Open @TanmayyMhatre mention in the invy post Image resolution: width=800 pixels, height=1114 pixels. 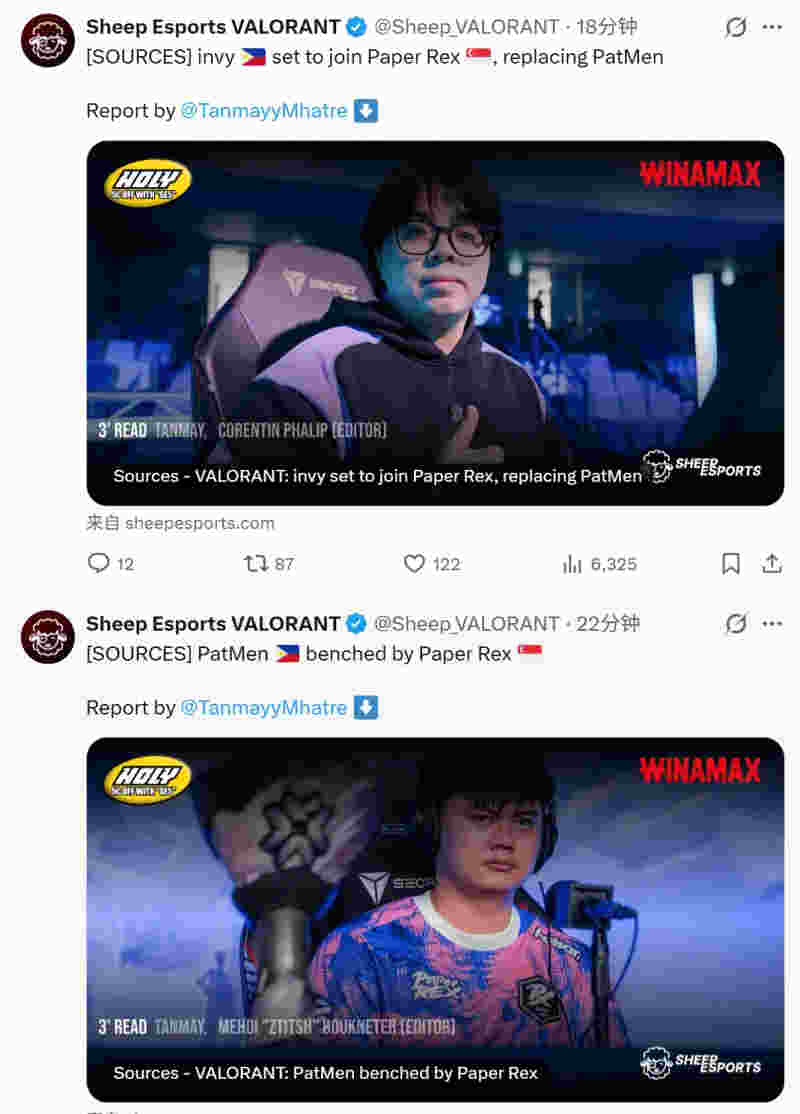click(x=263, y=111)
